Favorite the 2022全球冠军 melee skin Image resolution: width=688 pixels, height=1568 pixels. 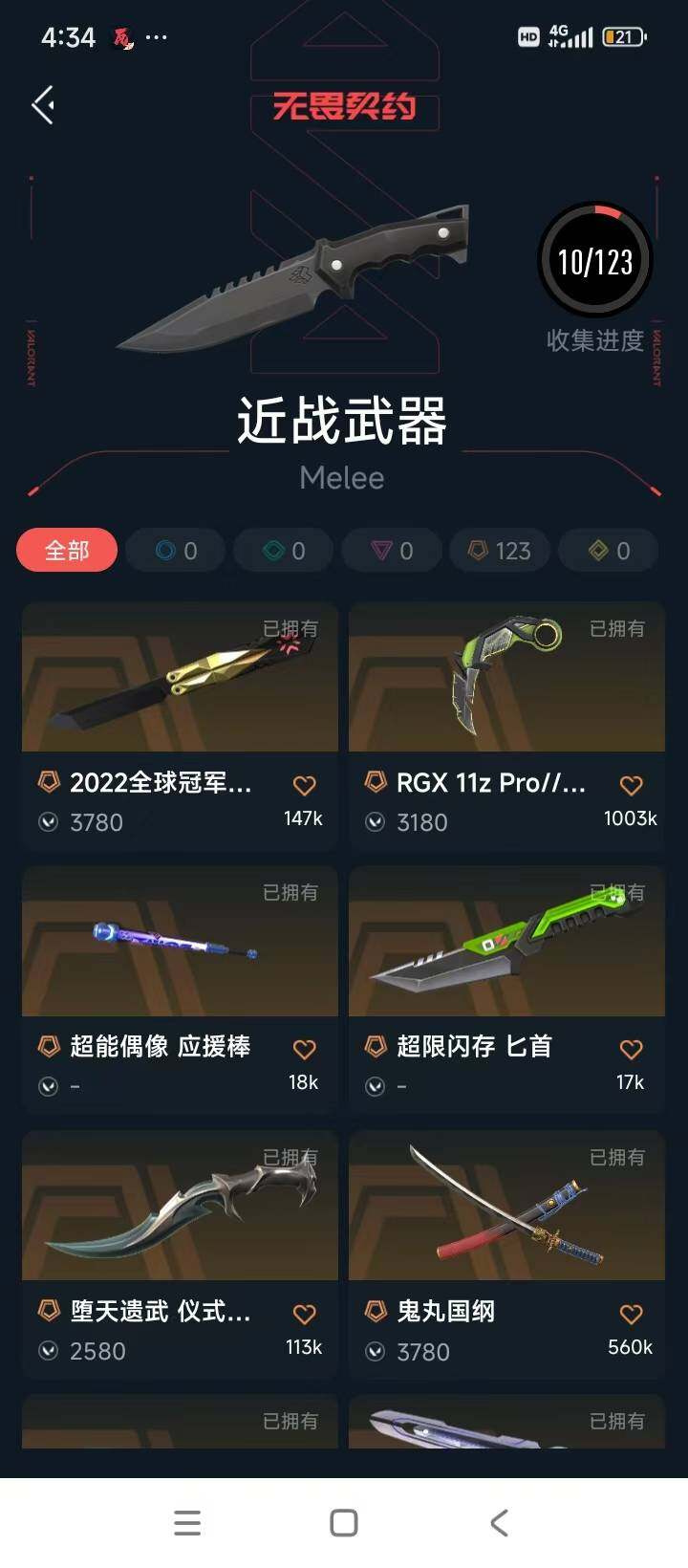[x=303, y=784]
